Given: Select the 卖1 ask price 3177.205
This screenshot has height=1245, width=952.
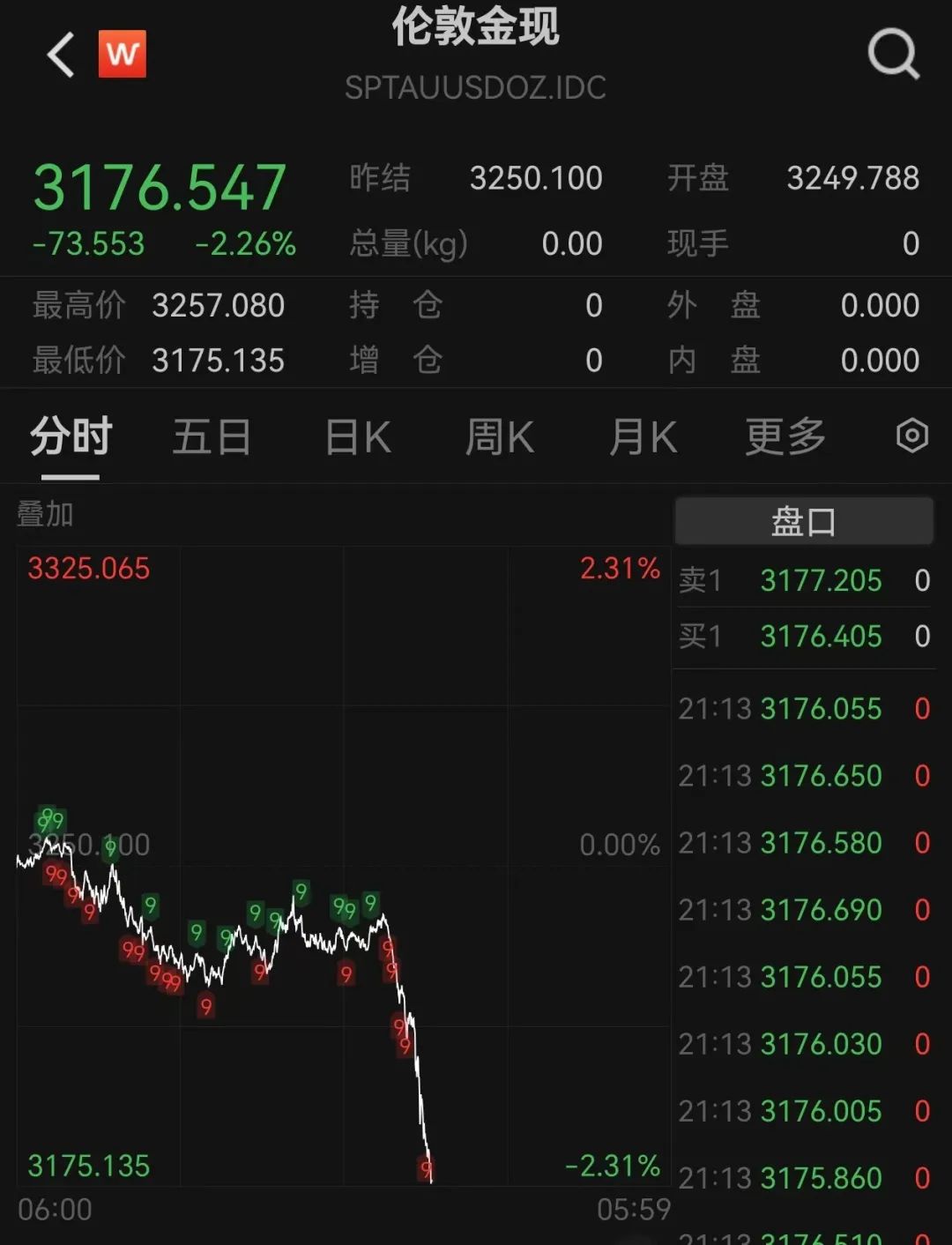Looking at the screenshot, I should (x=821, y=580).
